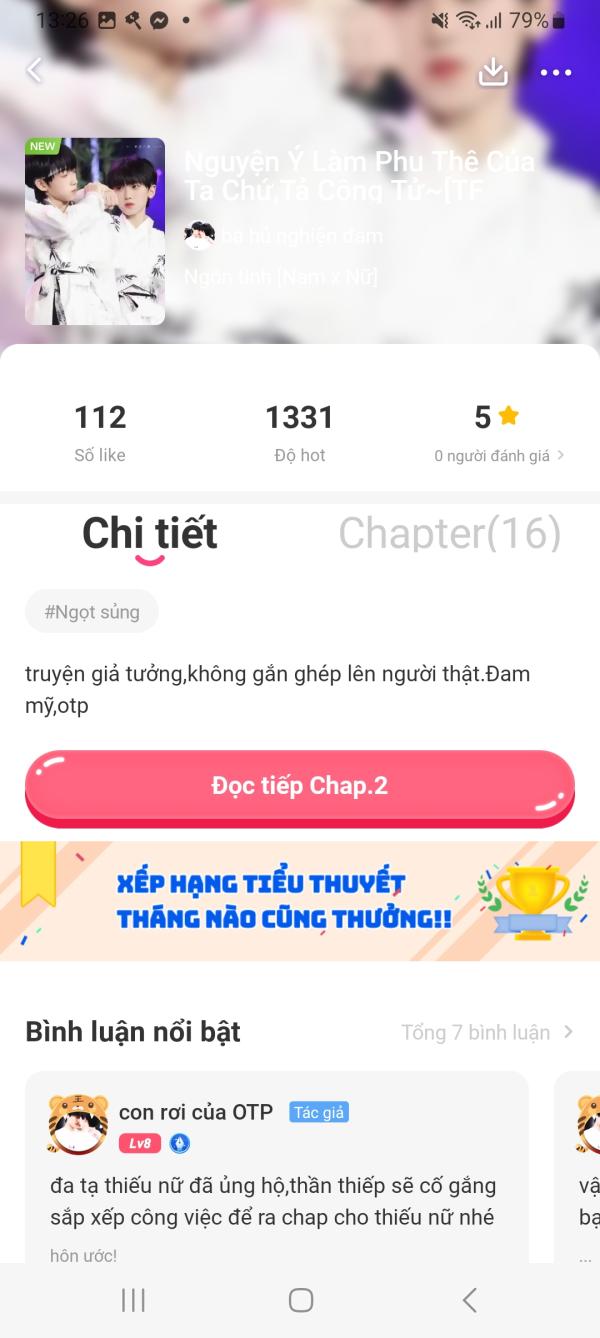Switch to the Chi tiết tab
Viewport: 600px width, 1338px height.
(150, 534)
